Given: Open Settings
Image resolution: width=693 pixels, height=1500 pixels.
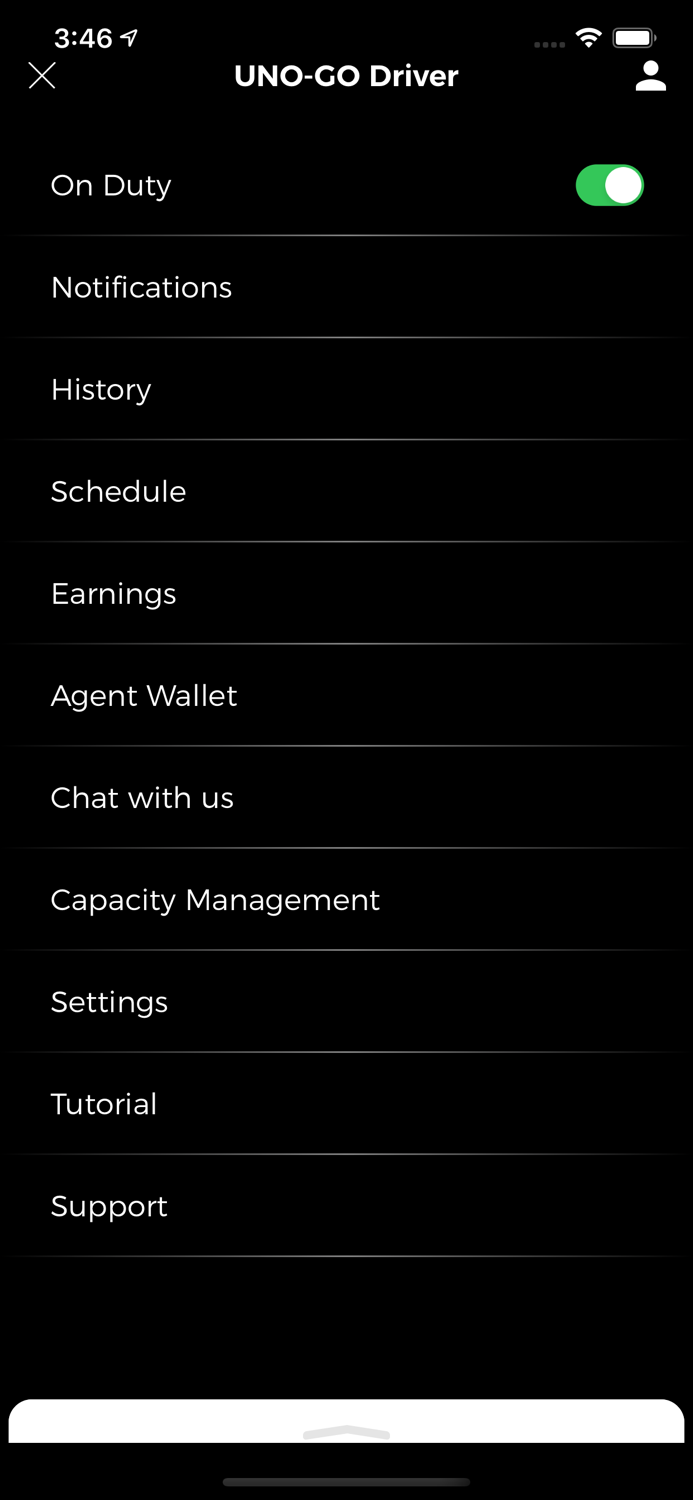Looking at the screenshot, I should pyautogui.click(x=109, y=1002).
